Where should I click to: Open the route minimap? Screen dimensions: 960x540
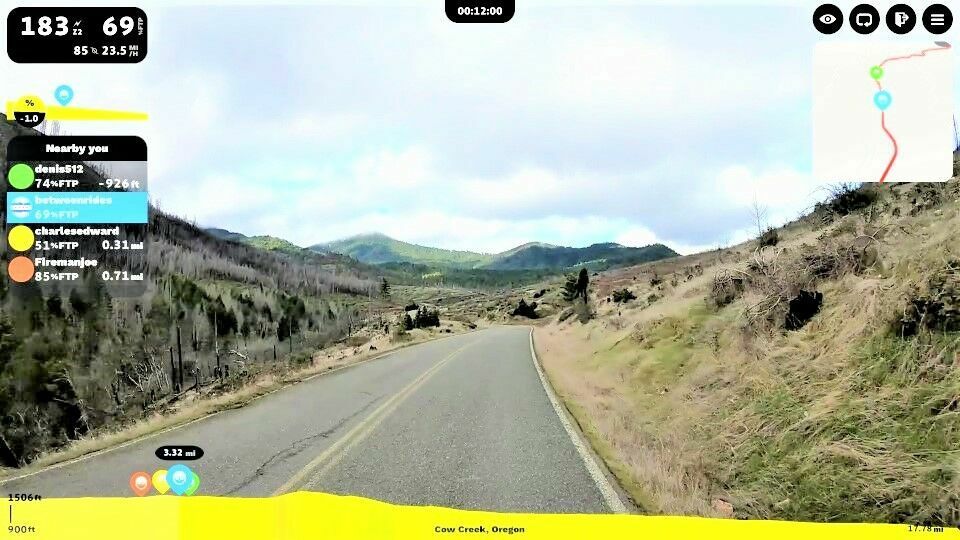point(882,112)
